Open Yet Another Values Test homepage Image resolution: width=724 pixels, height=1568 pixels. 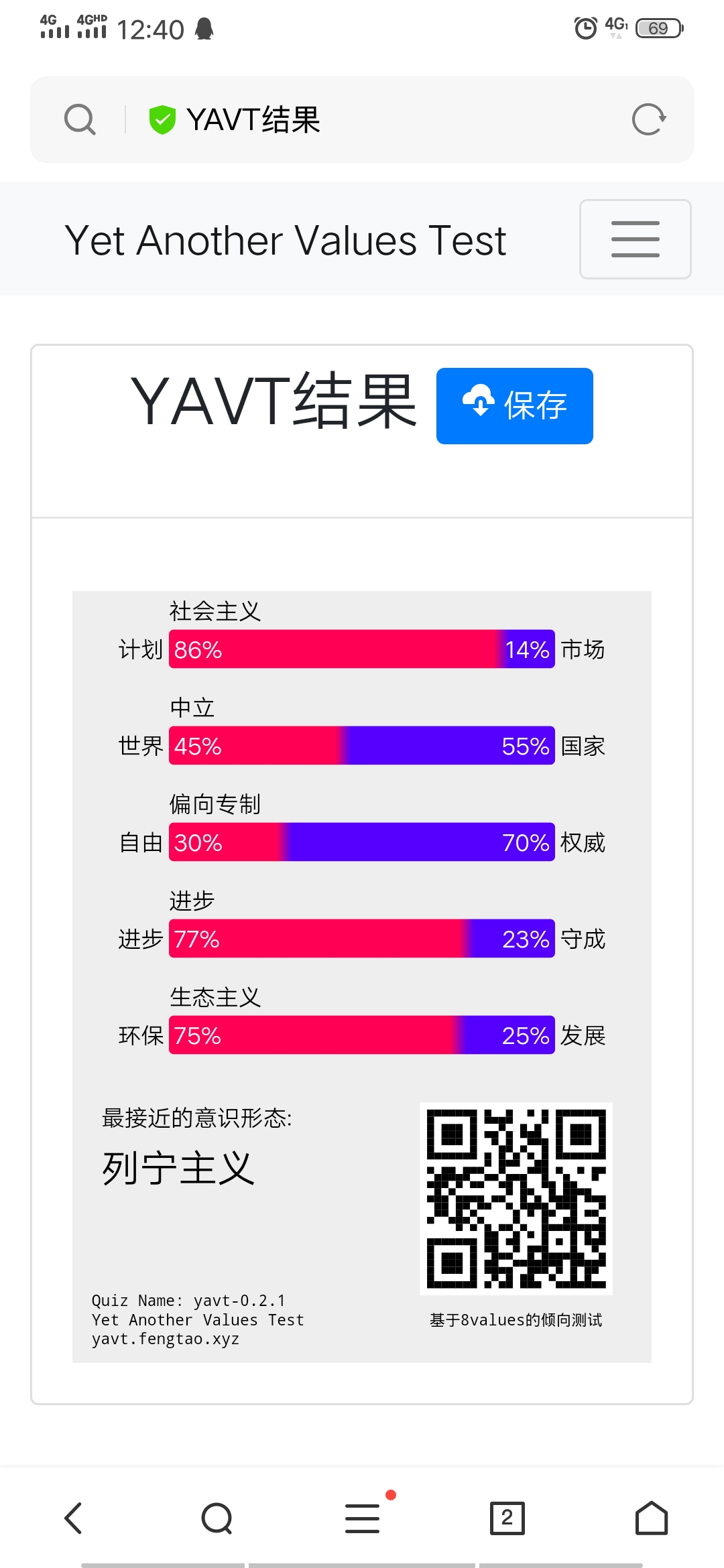285,240
